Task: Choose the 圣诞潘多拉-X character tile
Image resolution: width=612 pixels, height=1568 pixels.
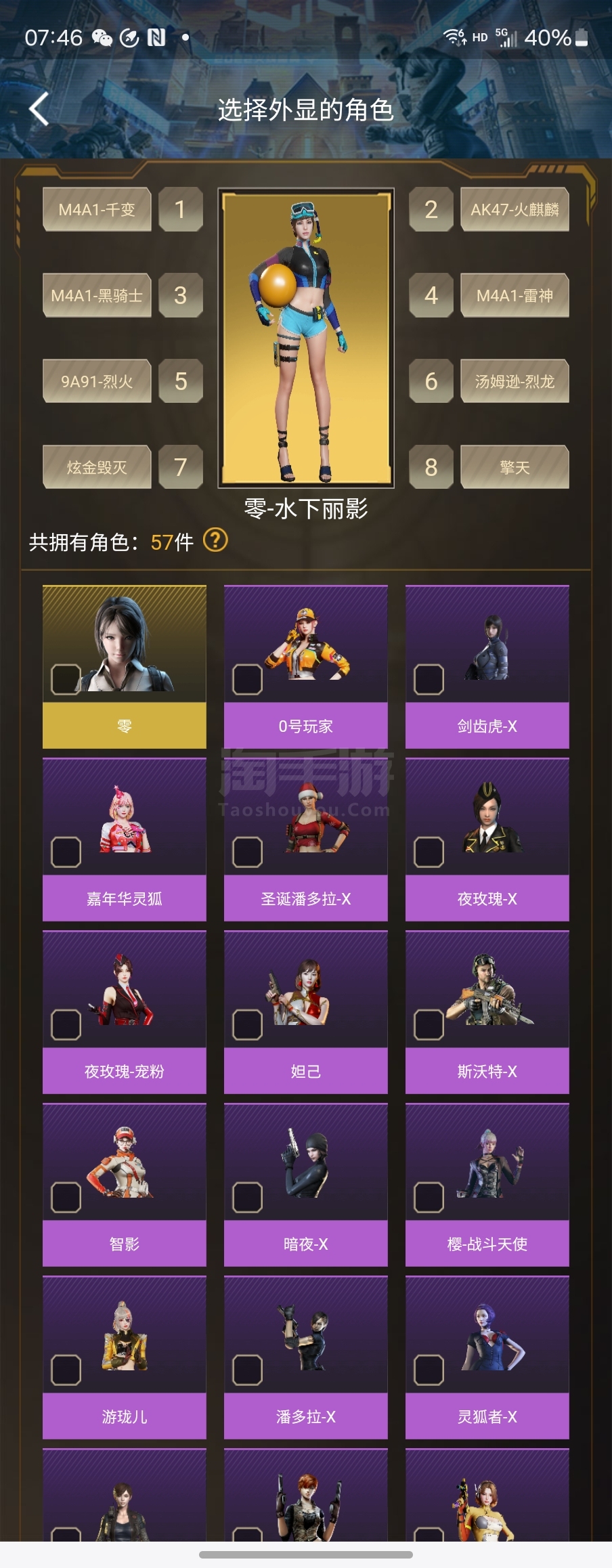Action: [306, 840]
